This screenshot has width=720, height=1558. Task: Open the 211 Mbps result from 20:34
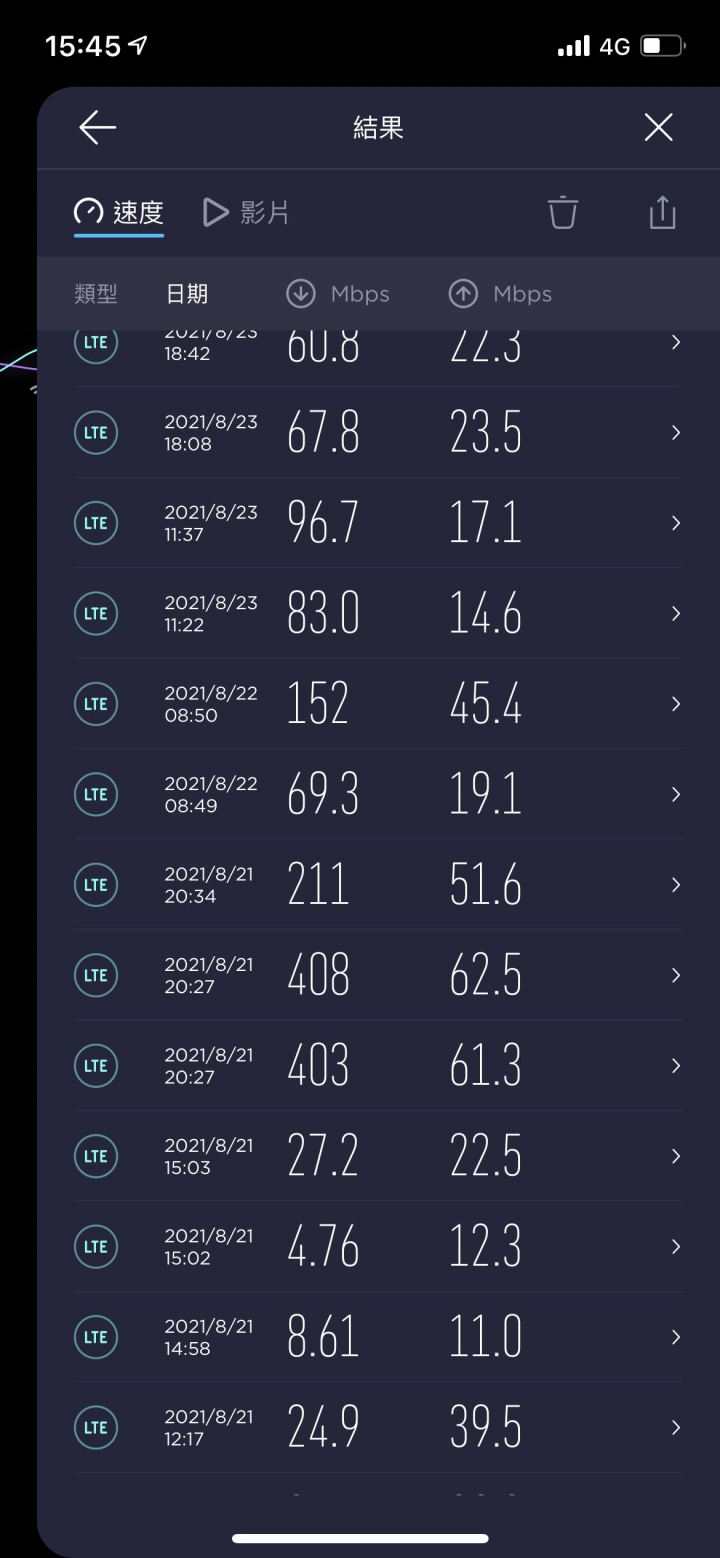click(x=378, y=885)
